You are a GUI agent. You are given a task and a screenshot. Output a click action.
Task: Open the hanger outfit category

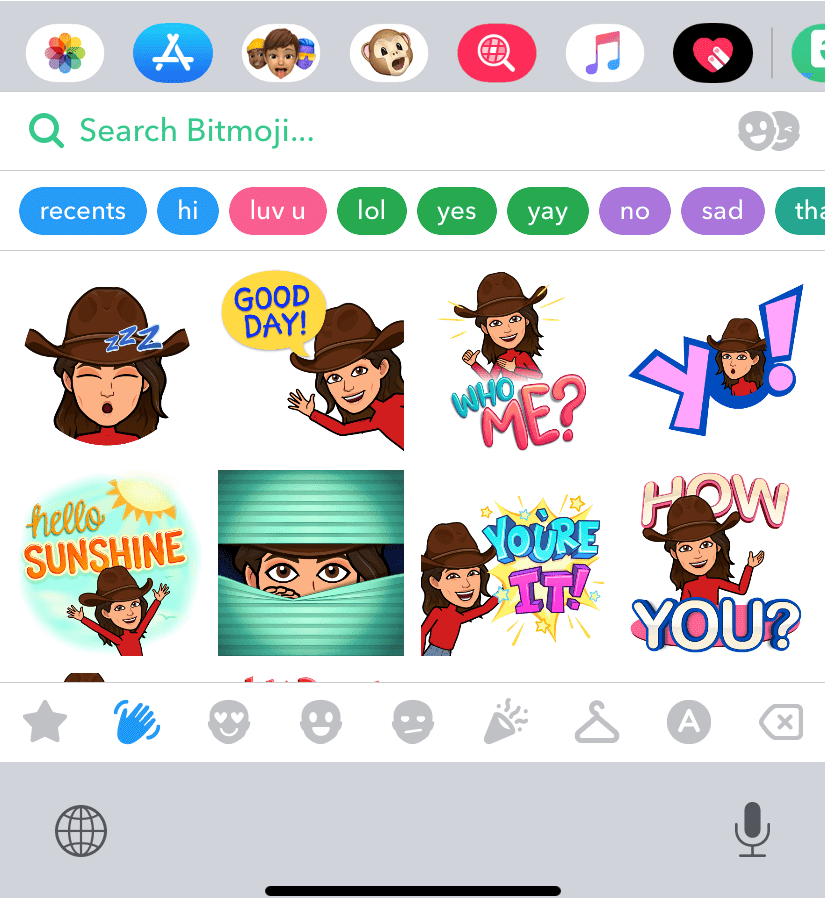(597, 722)
